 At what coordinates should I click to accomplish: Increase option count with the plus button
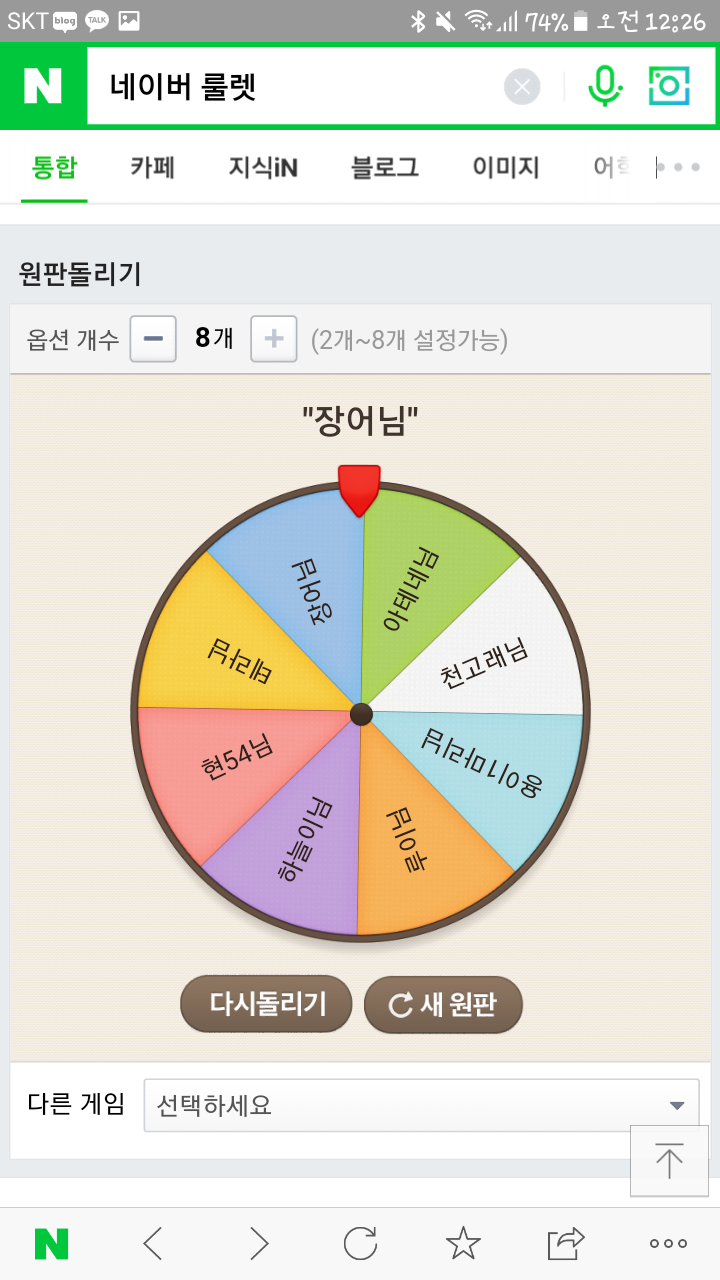(x=273, y=339)
